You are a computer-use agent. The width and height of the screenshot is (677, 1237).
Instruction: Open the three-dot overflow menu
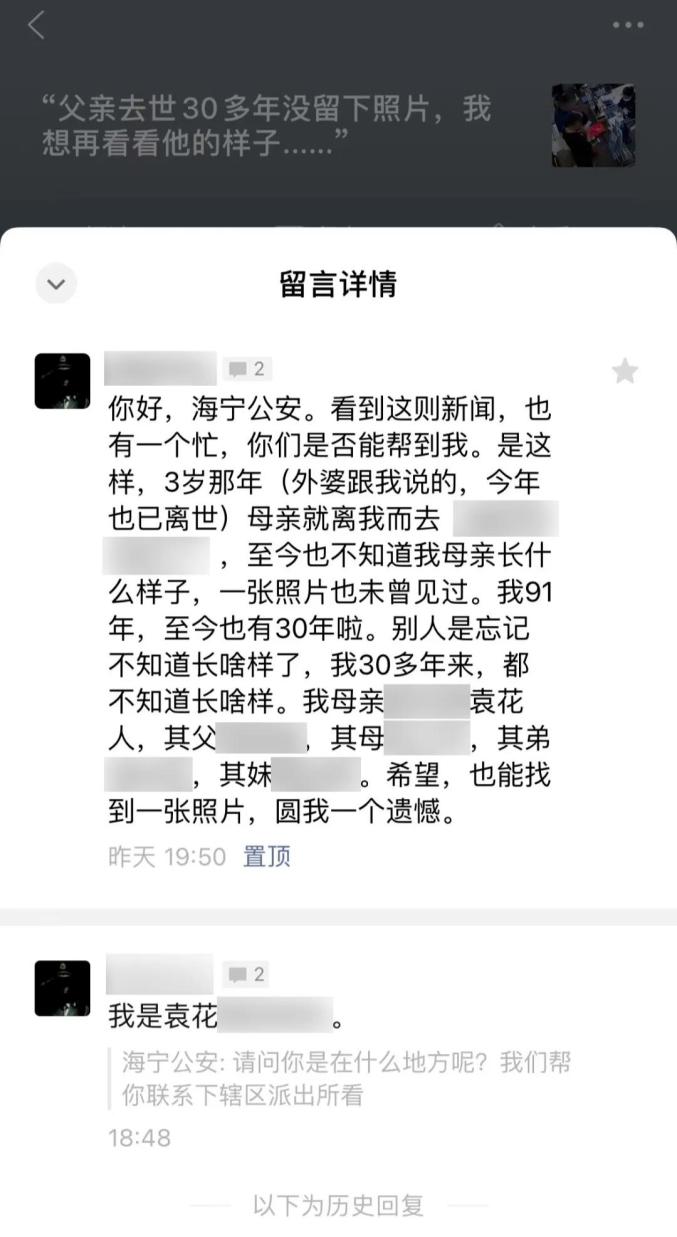628,26
